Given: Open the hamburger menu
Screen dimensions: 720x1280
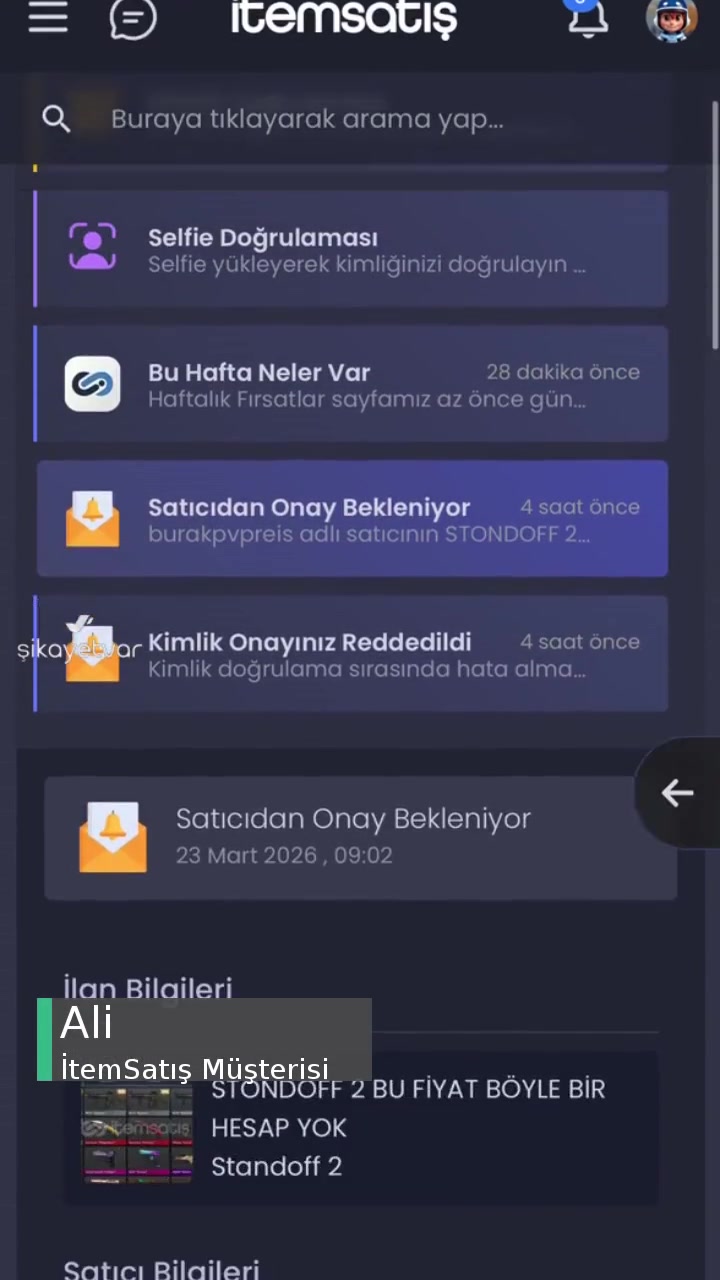Looking at the screenshot, I should pyautogui.click(x=48, y=19).
